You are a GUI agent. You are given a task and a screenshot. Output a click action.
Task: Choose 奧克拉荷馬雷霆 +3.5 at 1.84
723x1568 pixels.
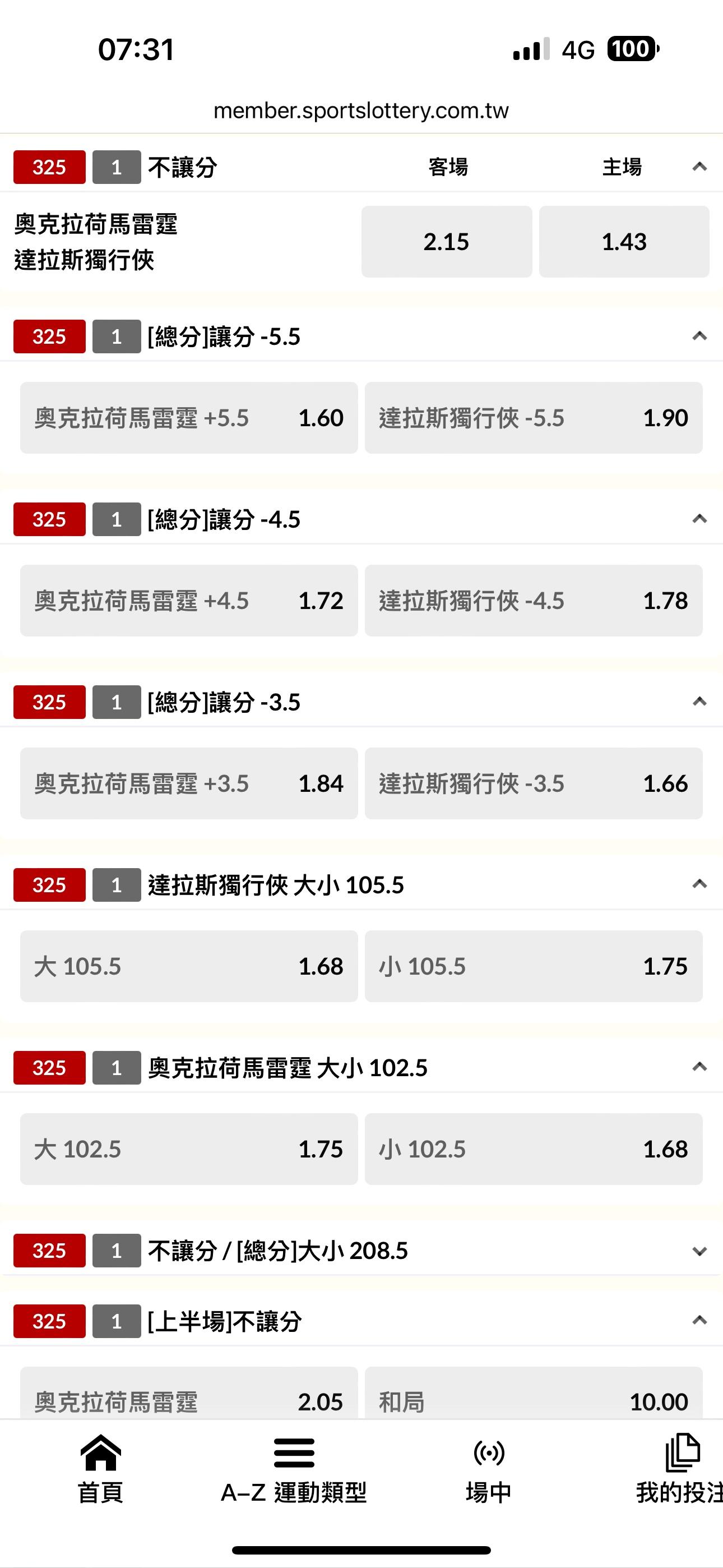pos(189,783)
